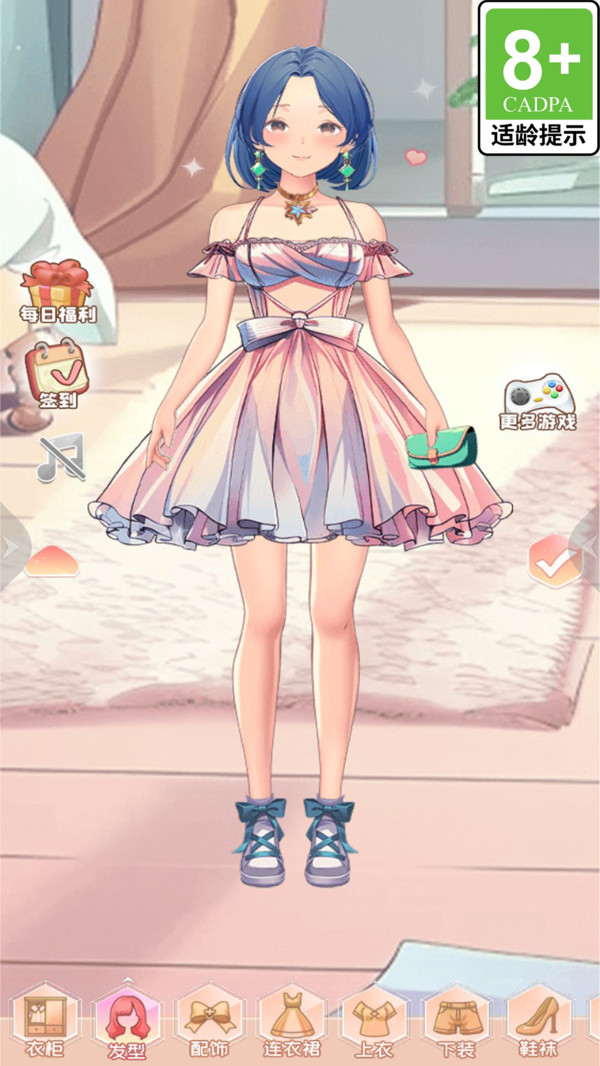Tap the orange checkmark confirm button
The width and height of the screenshot is (600, 1066).
click(x=552, y=560)
